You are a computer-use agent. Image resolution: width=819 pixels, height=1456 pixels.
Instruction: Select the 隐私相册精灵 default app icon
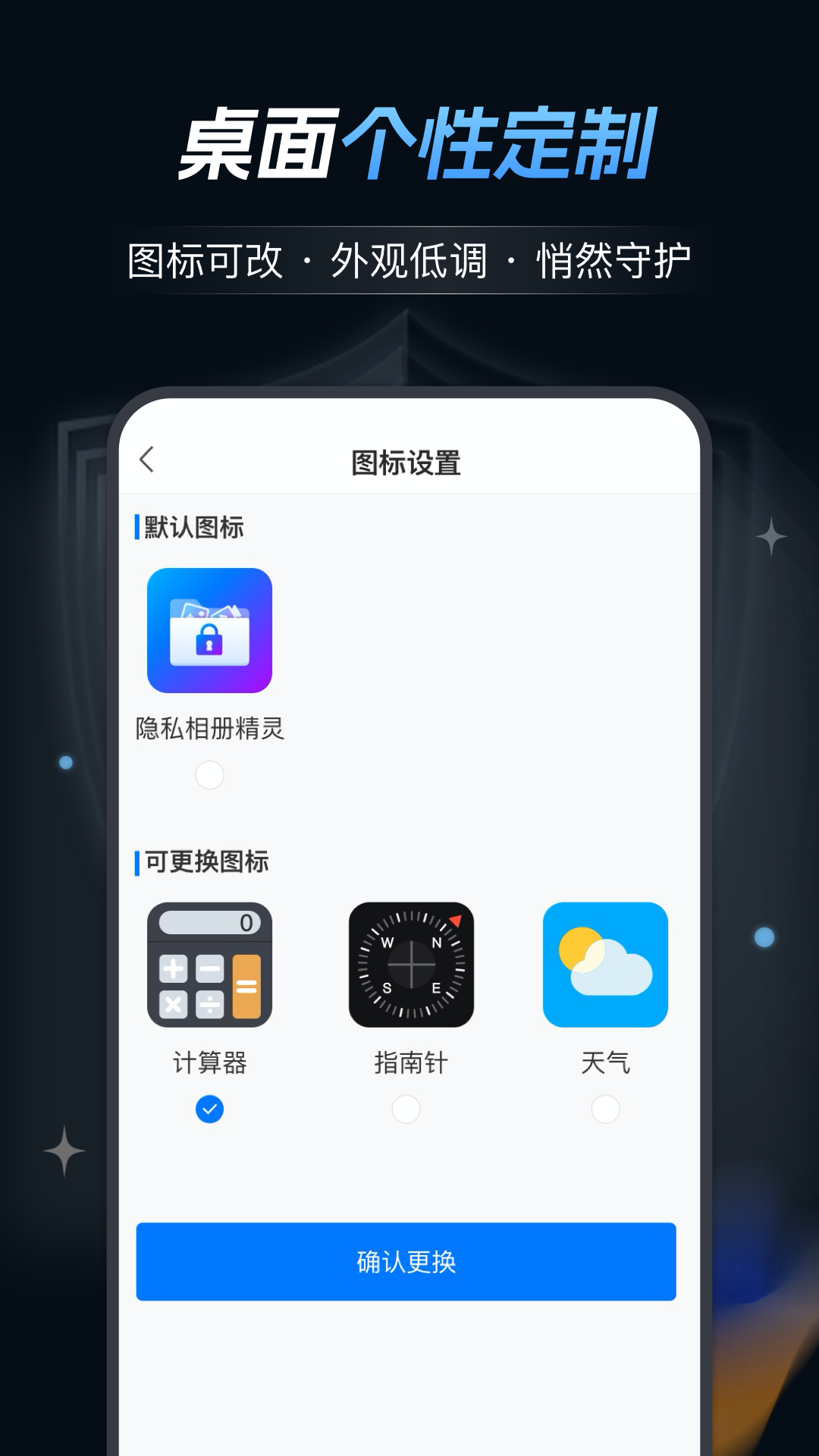210,632
